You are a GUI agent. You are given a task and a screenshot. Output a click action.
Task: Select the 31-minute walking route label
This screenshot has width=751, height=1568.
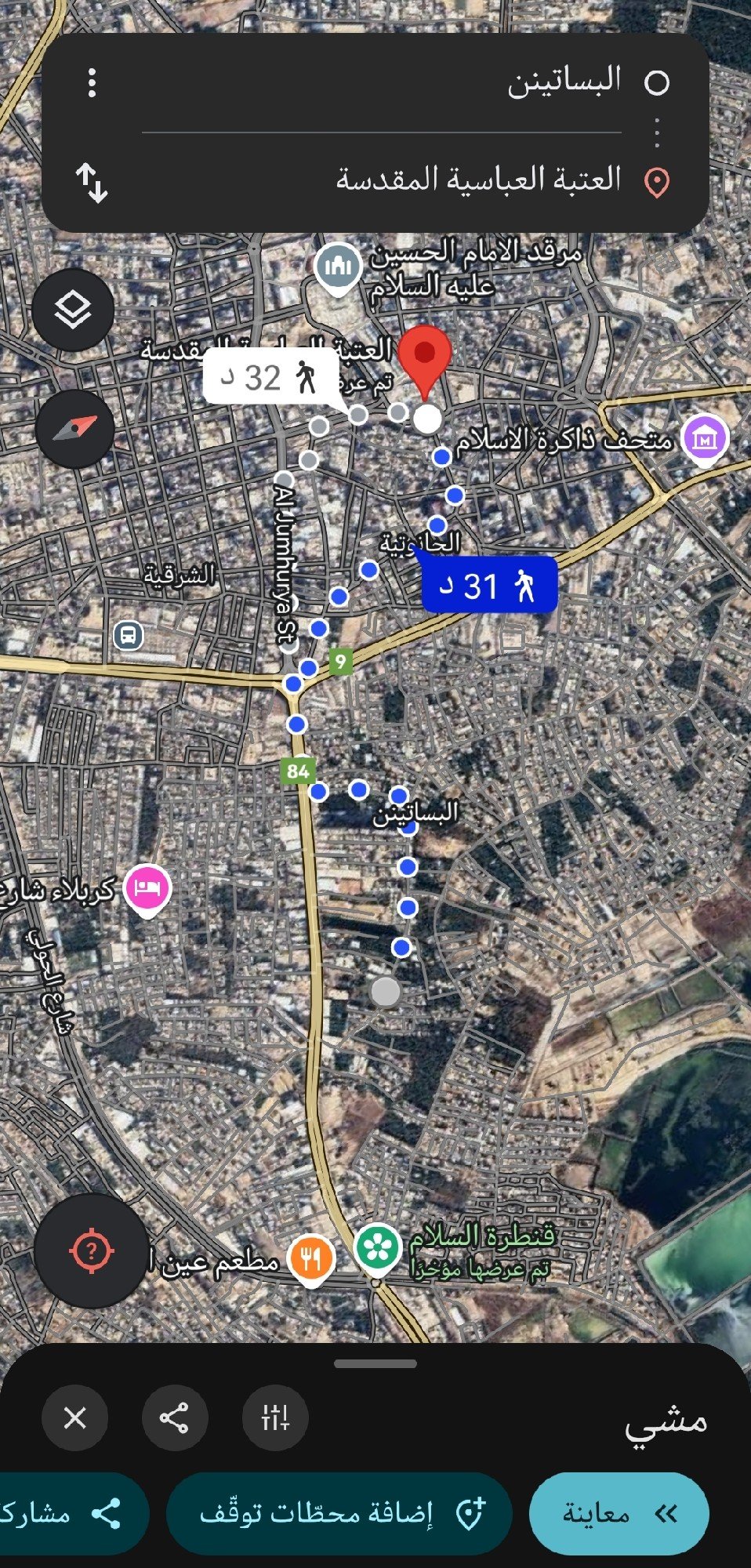click(x=489, y=586)
